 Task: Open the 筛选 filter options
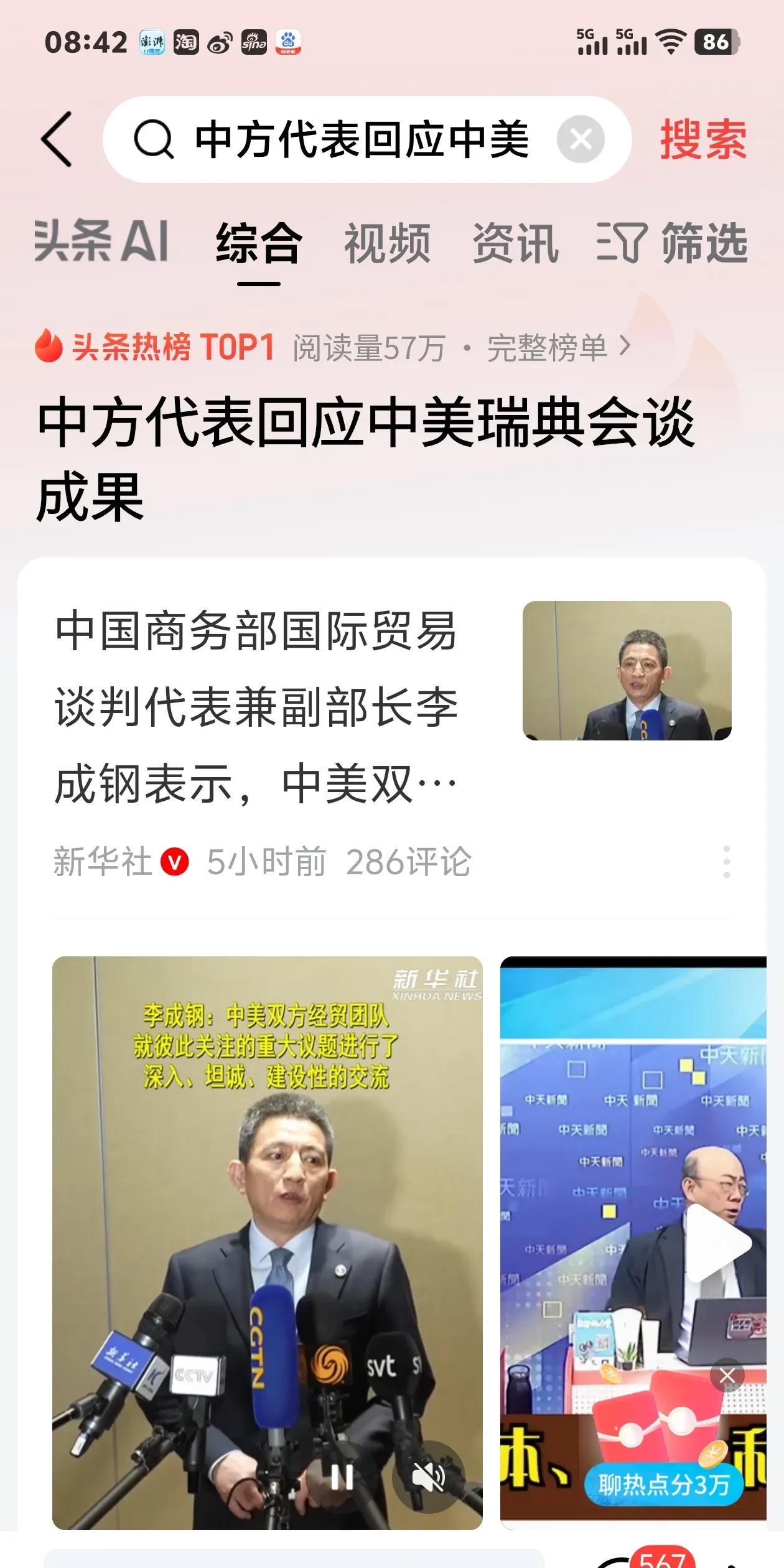coord(673,243)
